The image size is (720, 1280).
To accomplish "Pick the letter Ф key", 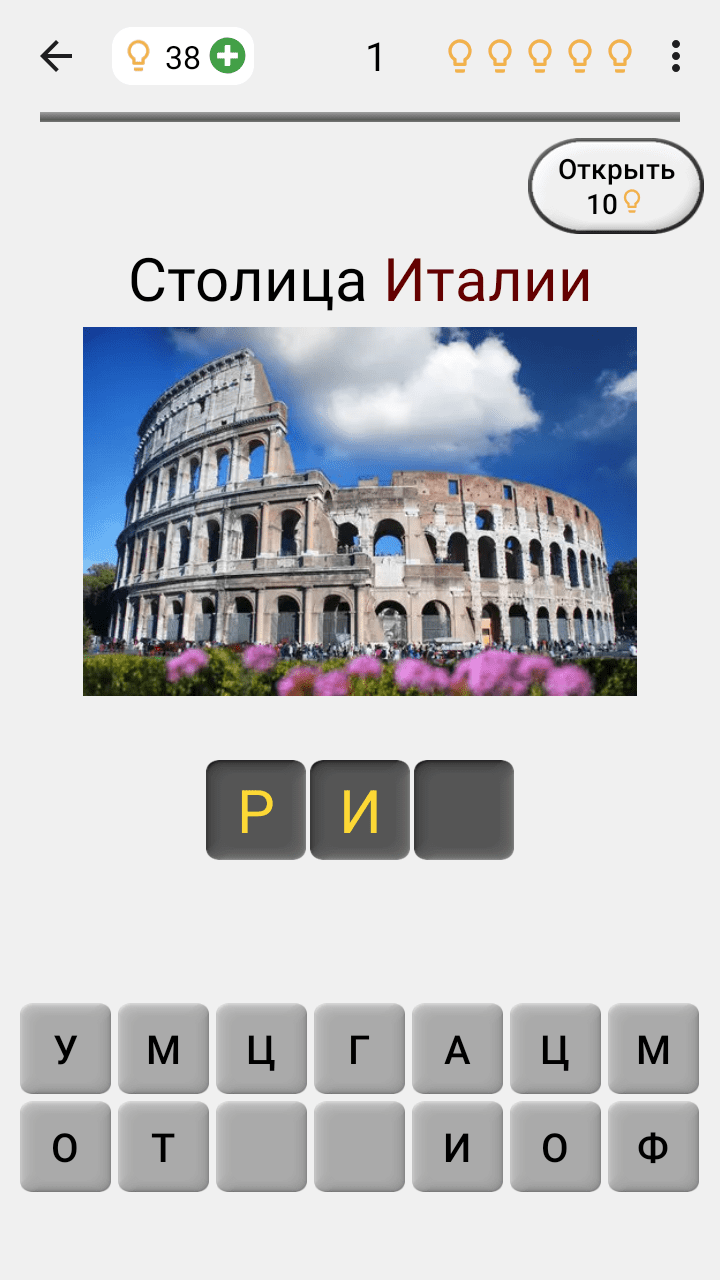I will pyautogui.click(x=653, y=1147).
